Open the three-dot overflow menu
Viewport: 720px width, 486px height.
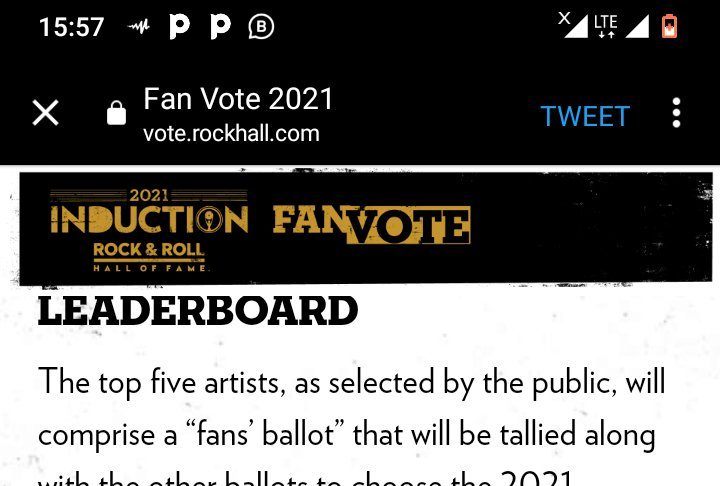677,113
